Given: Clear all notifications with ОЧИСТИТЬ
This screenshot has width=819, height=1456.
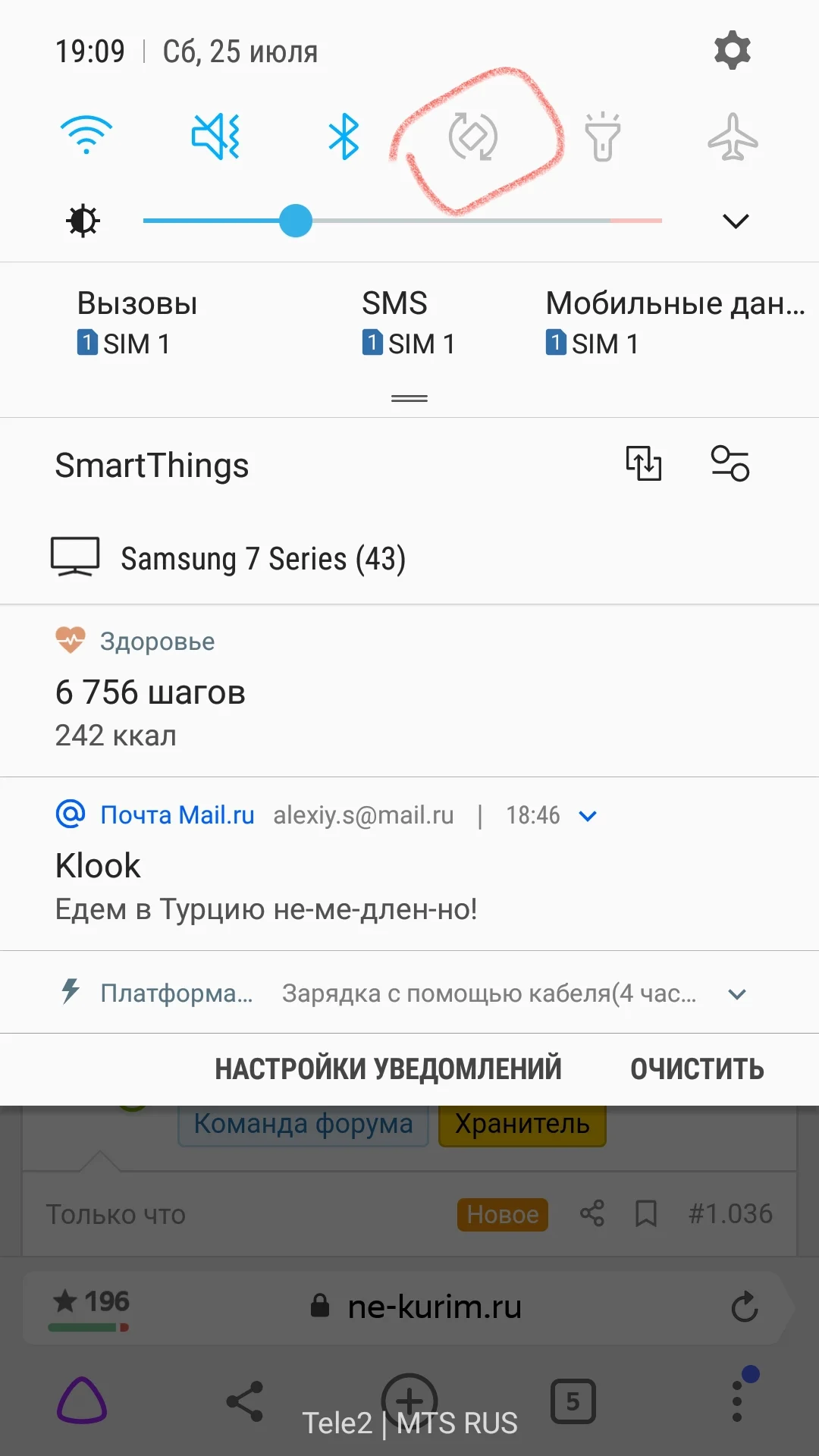Looking at the screenshot, I should click(698, 1068).
